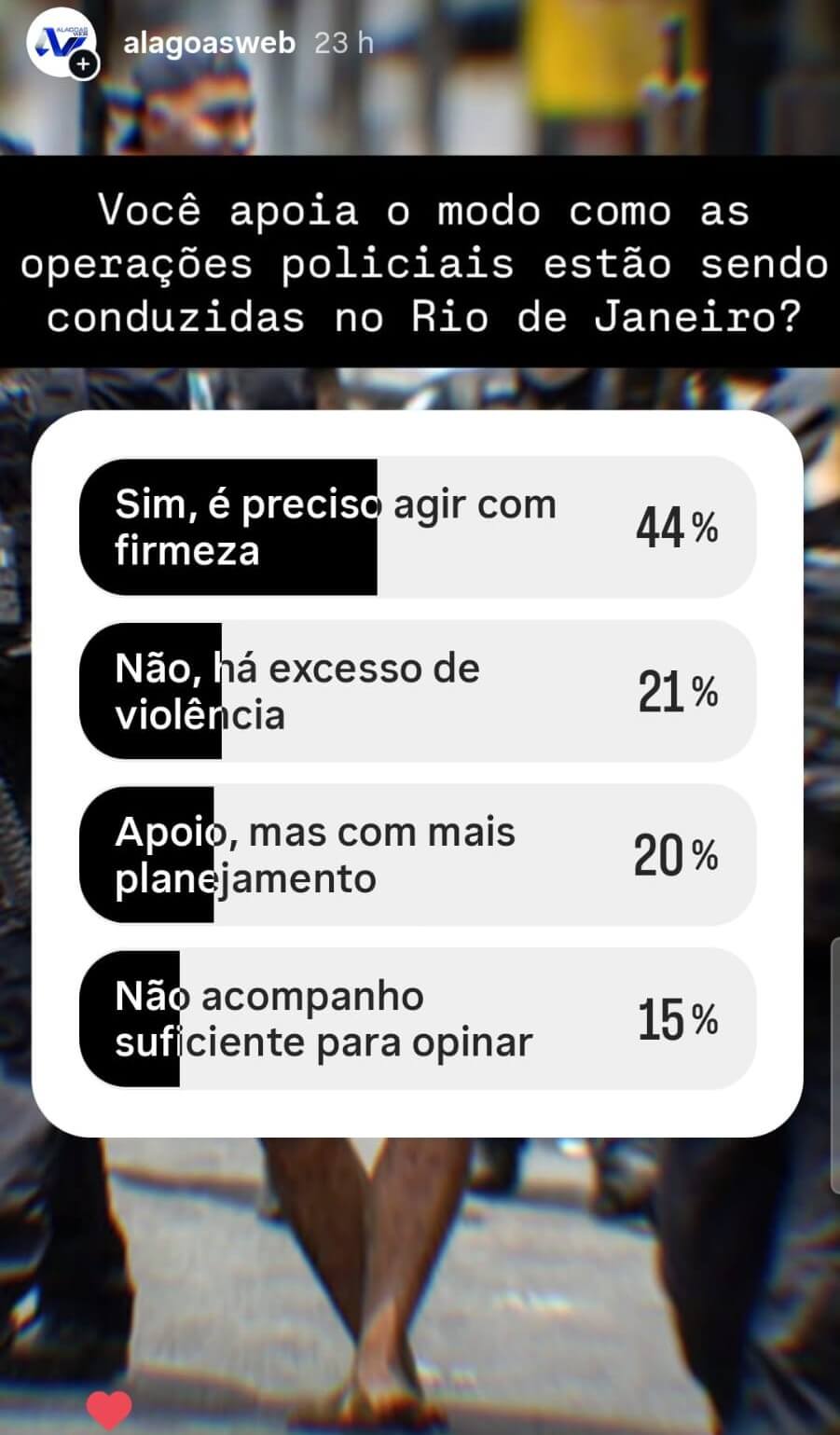This screenshot has height=1435, width=840.
Task: Open the alagoasweb username link
Action: 209,43
